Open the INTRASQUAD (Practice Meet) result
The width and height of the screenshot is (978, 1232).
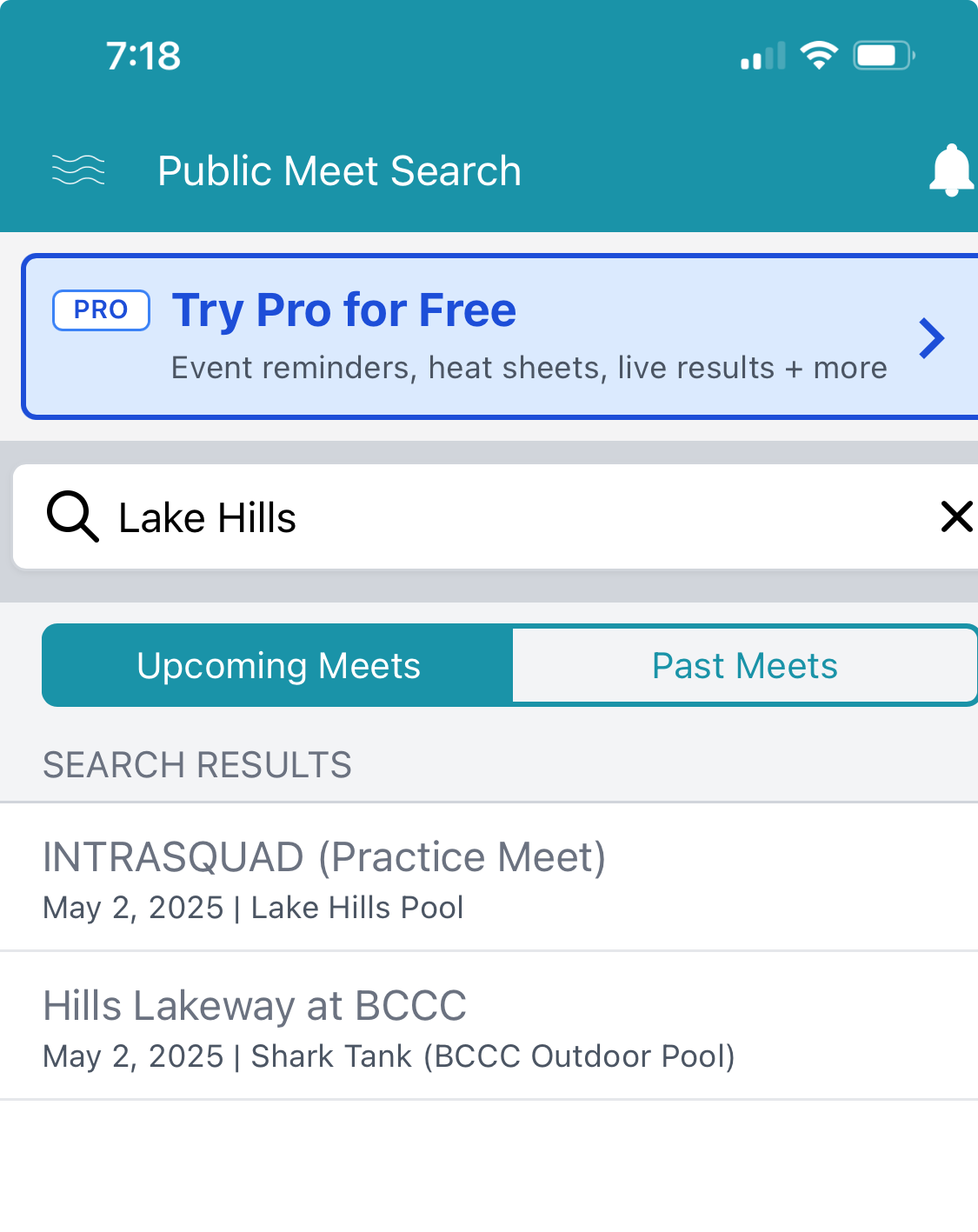489,877
